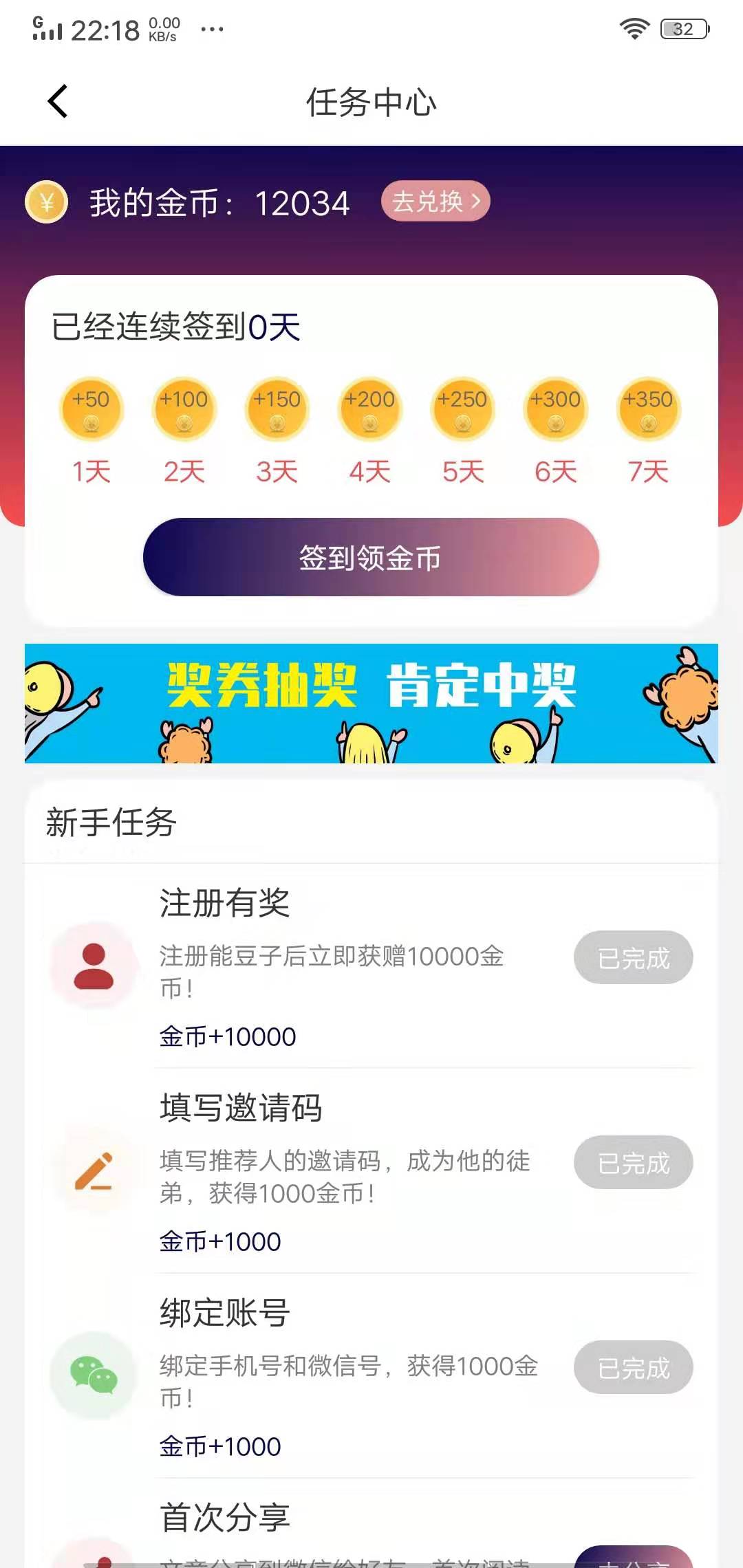Select the 任务中心 title

pos(371,101)
